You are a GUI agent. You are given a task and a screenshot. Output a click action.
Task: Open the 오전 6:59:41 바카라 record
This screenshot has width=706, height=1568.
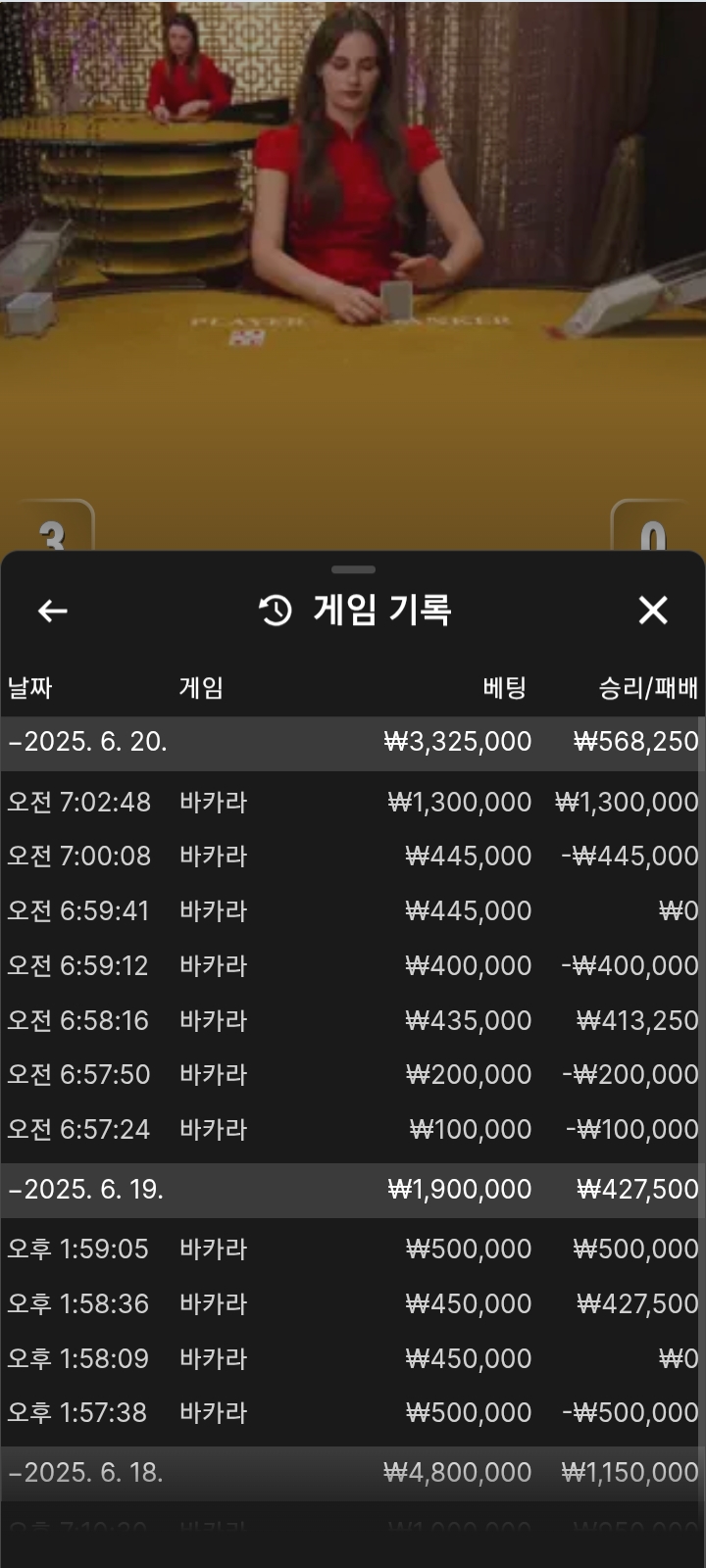[353, 911]
